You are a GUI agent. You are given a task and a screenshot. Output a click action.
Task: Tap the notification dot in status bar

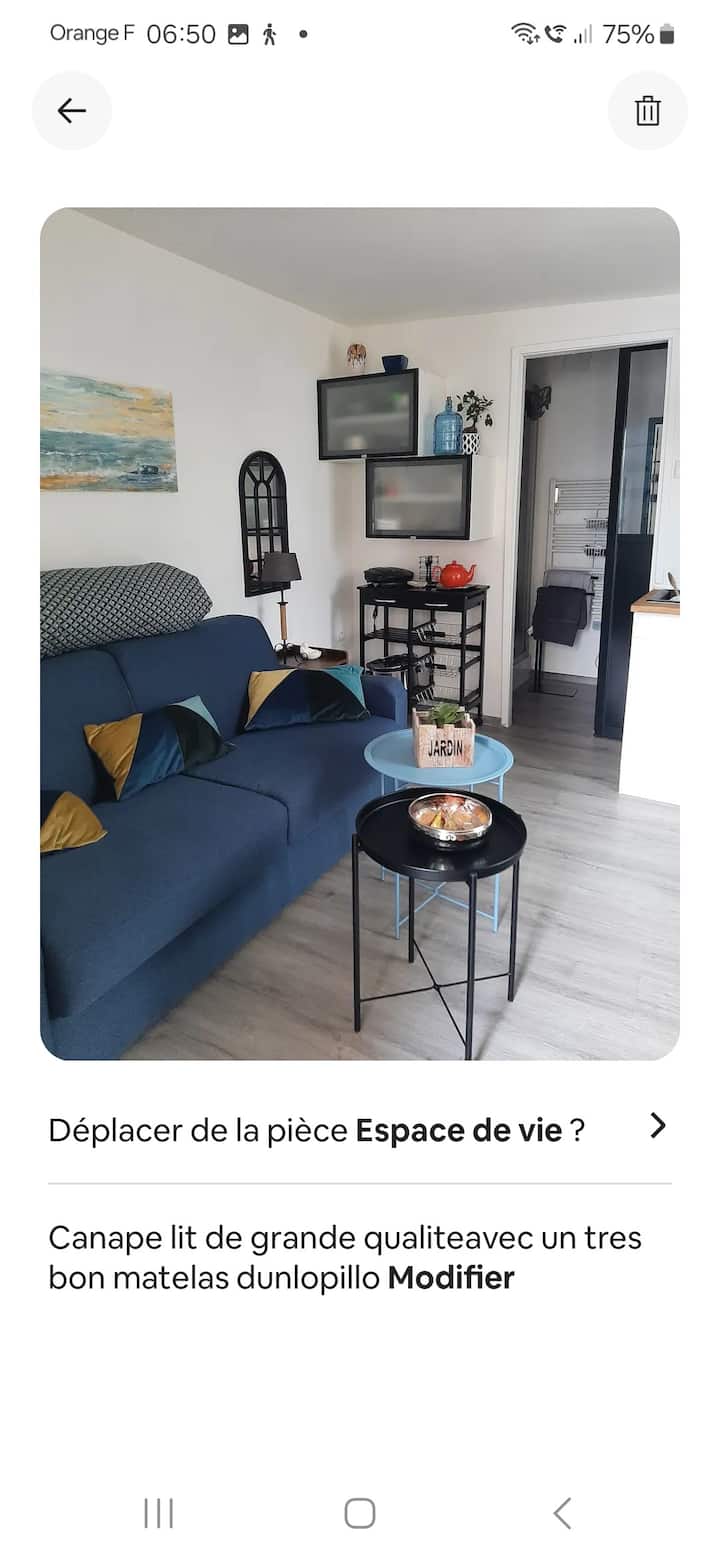pyautogui.click(x=303, y=33)
